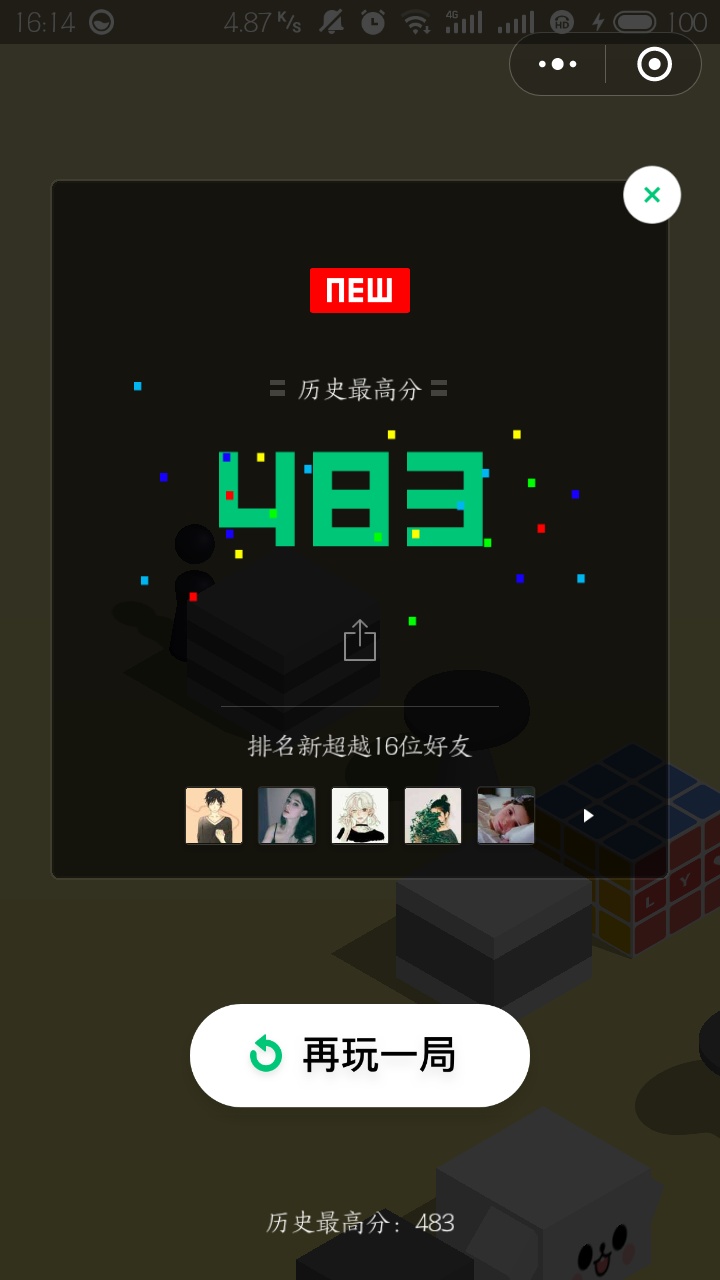Exit the mini program via circle button

click(x=654, y=65)
